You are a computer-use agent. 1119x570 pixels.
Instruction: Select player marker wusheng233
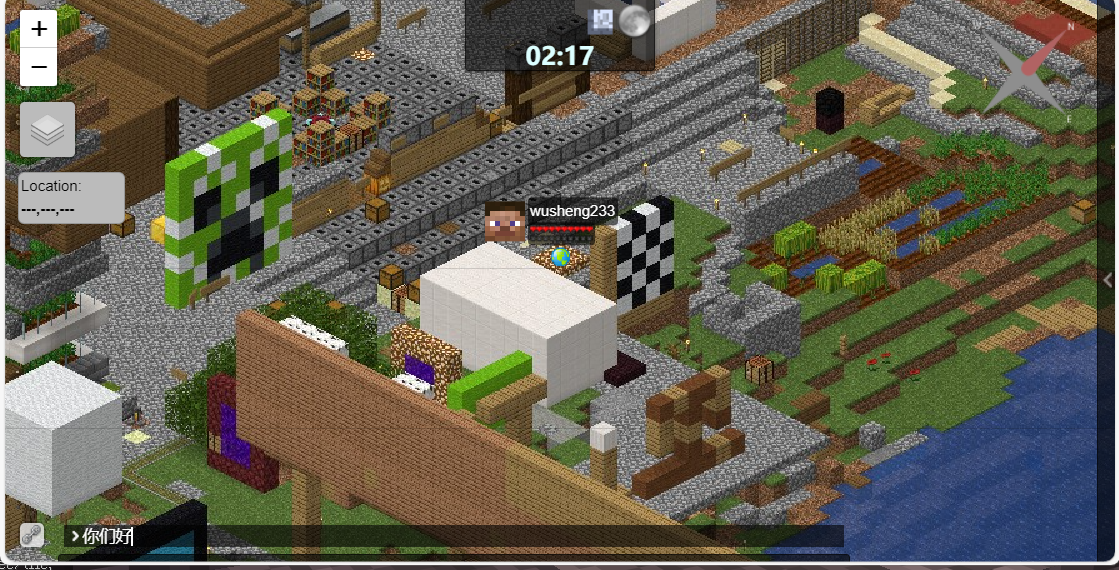click(x=504, y=222)
